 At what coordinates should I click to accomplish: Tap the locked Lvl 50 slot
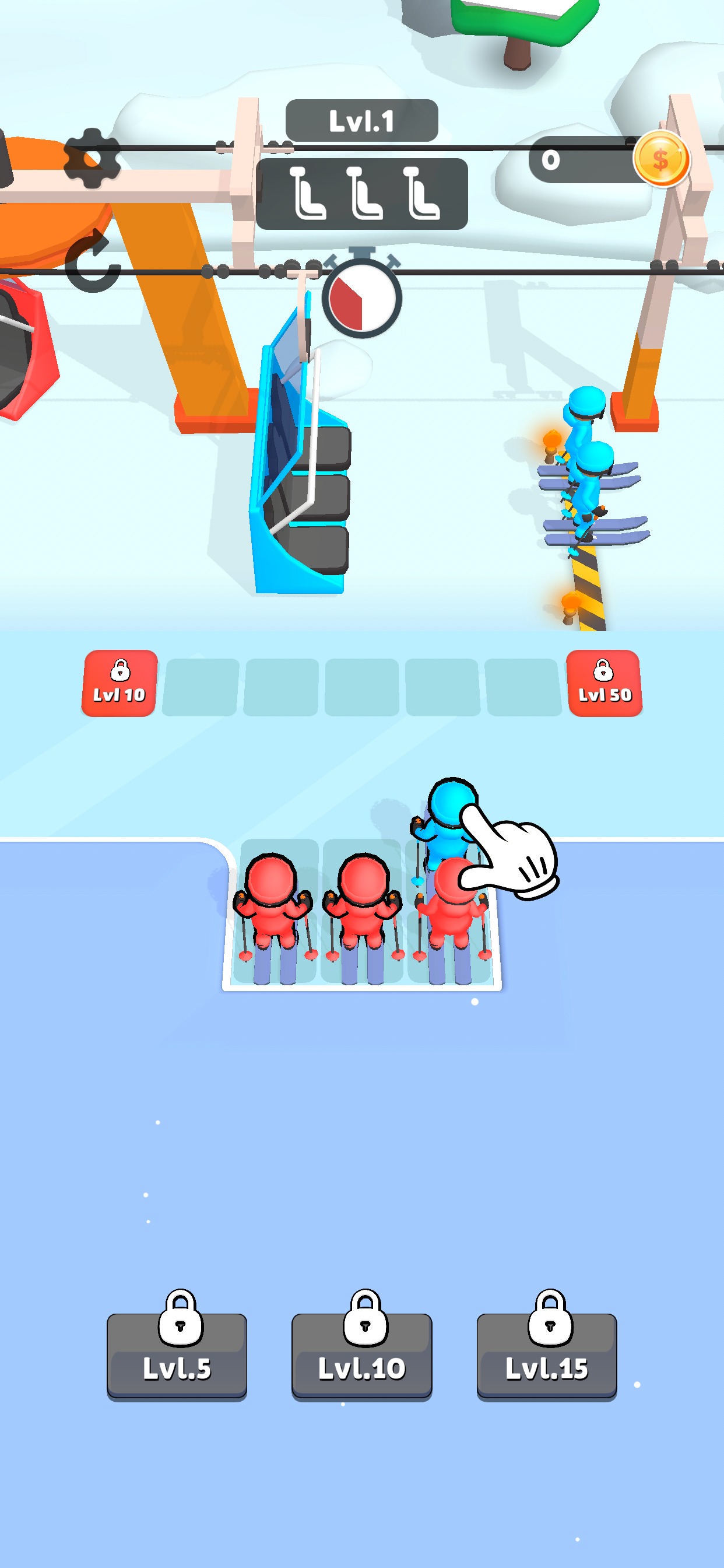pyautogui.click(x=604, y=683)
